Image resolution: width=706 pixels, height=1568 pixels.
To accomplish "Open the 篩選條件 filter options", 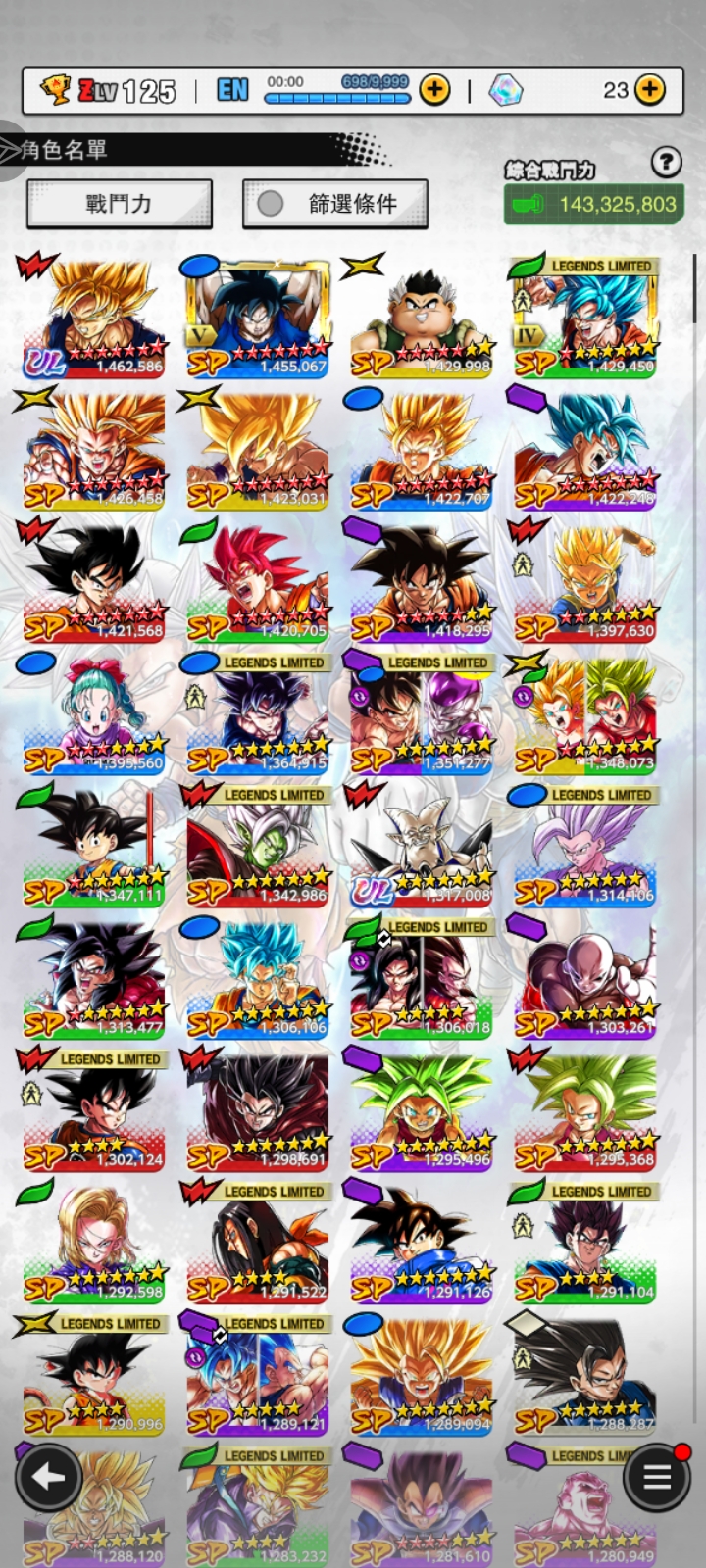I will tap(334, 204).
